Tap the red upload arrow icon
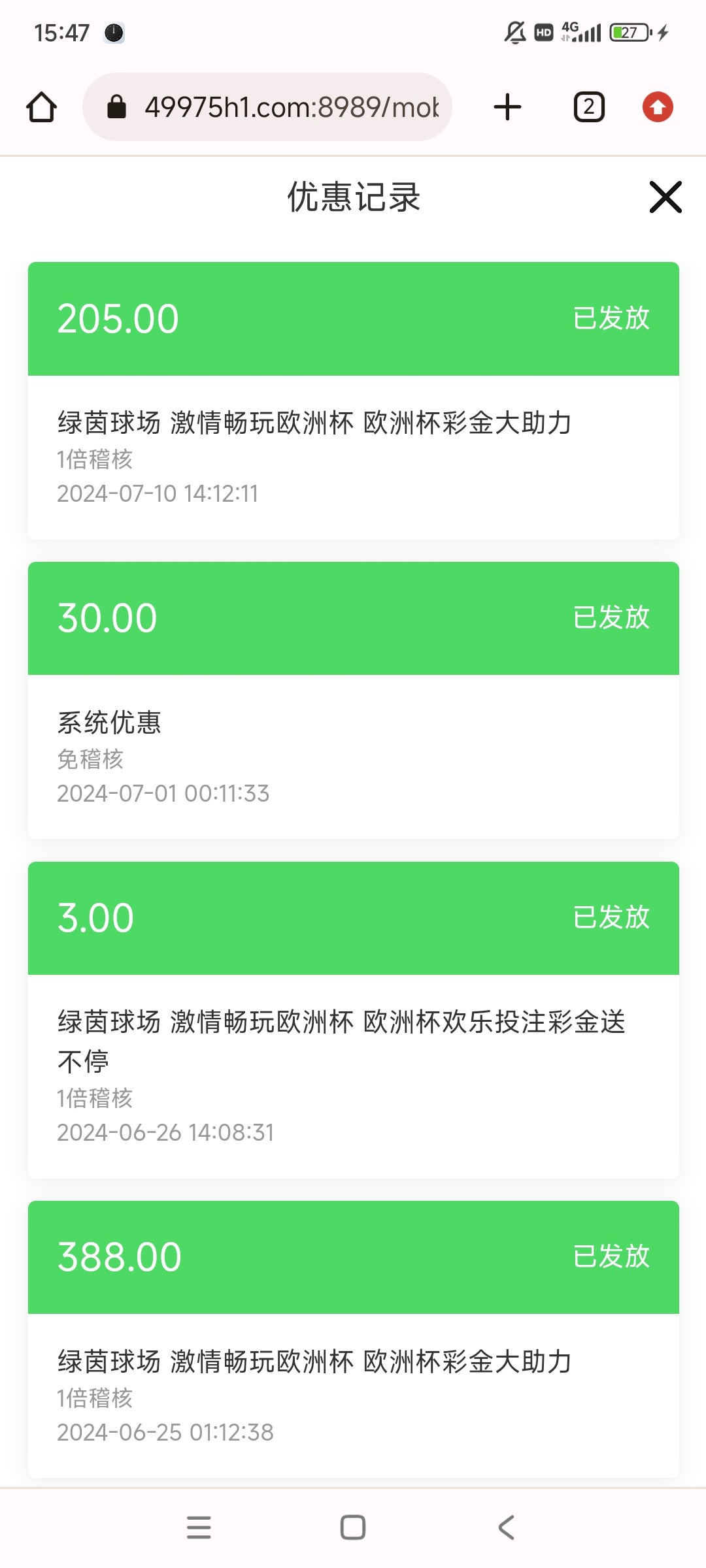The width and height of the screenshot is (706, 1568). [x=658, y=107]
